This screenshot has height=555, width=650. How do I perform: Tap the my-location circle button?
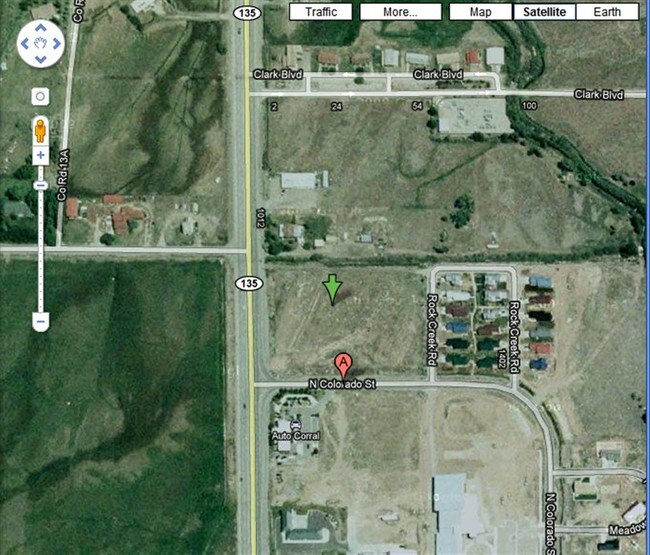40,97
